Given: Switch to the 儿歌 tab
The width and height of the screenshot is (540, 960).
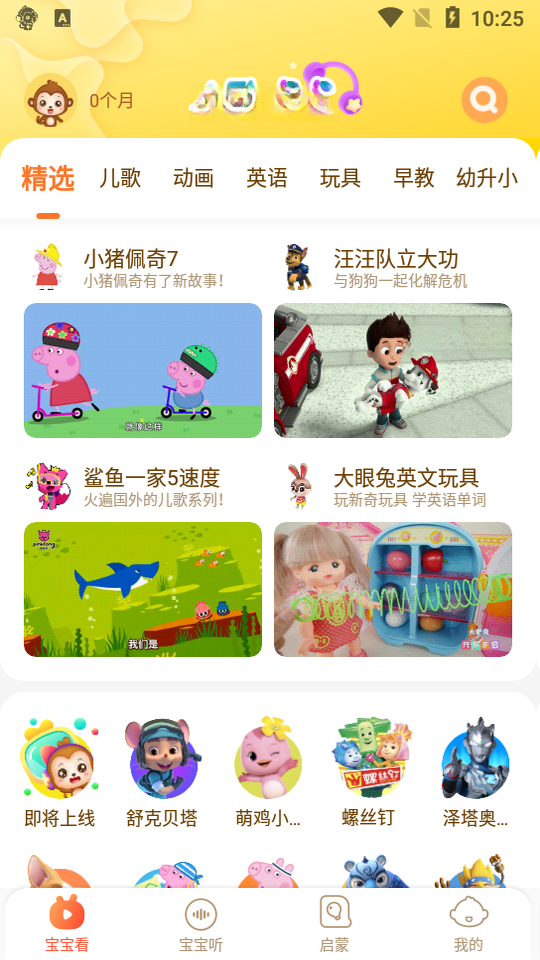Looking at the screenshot, I should point(120,178).
